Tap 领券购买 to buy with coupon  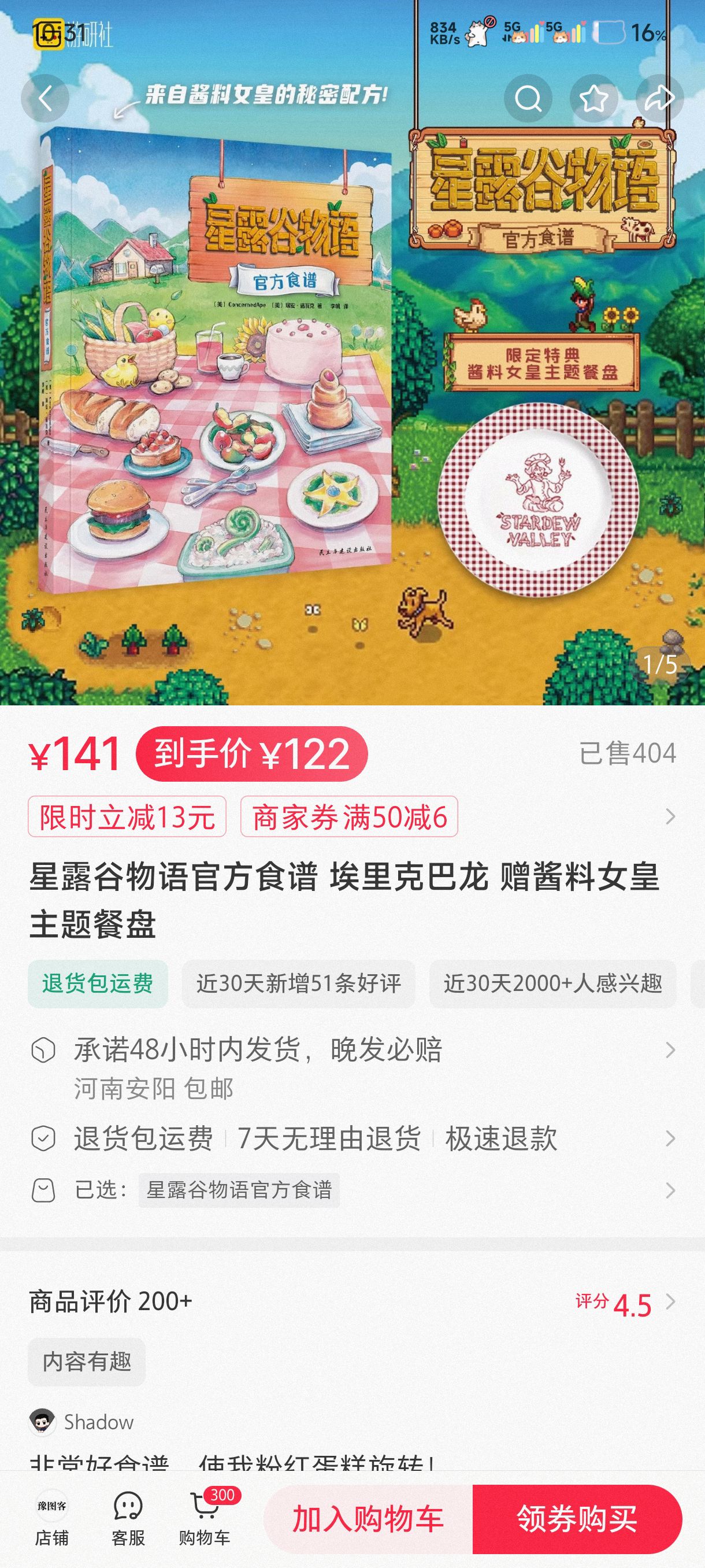[x=577, y=1519]
